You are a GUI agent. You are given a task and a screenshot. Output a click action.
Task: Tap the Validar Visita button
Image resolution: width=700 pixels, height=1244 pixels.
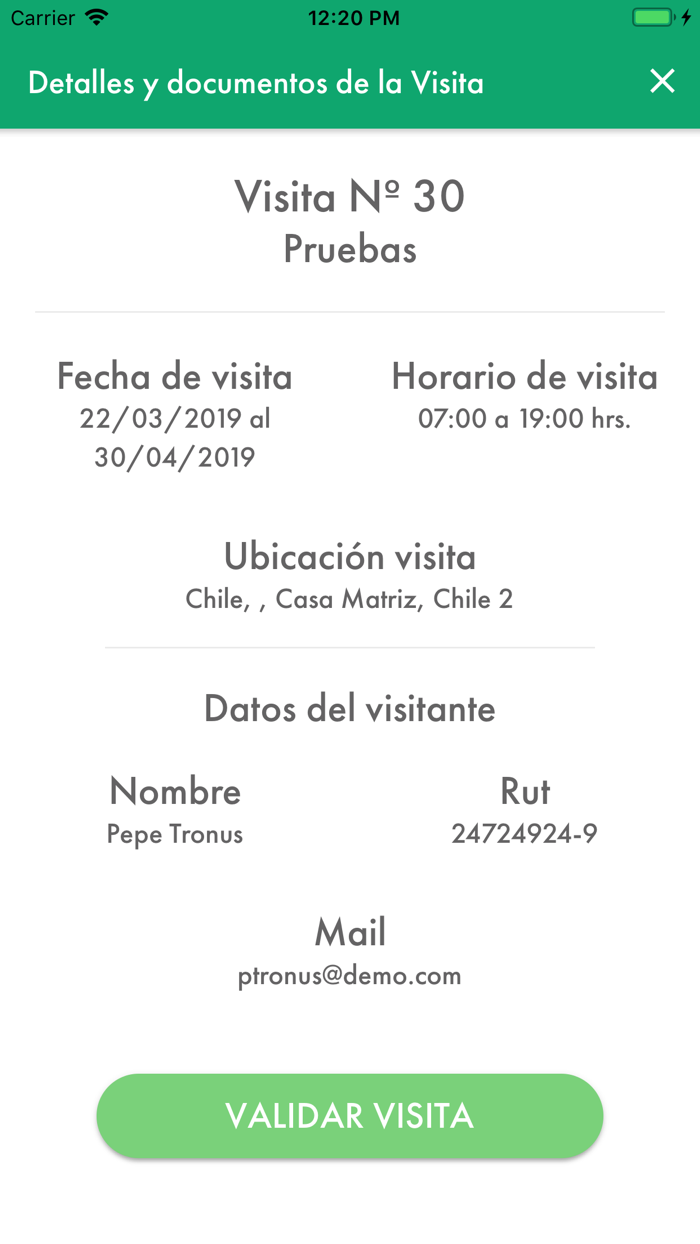pos(350,1116)
